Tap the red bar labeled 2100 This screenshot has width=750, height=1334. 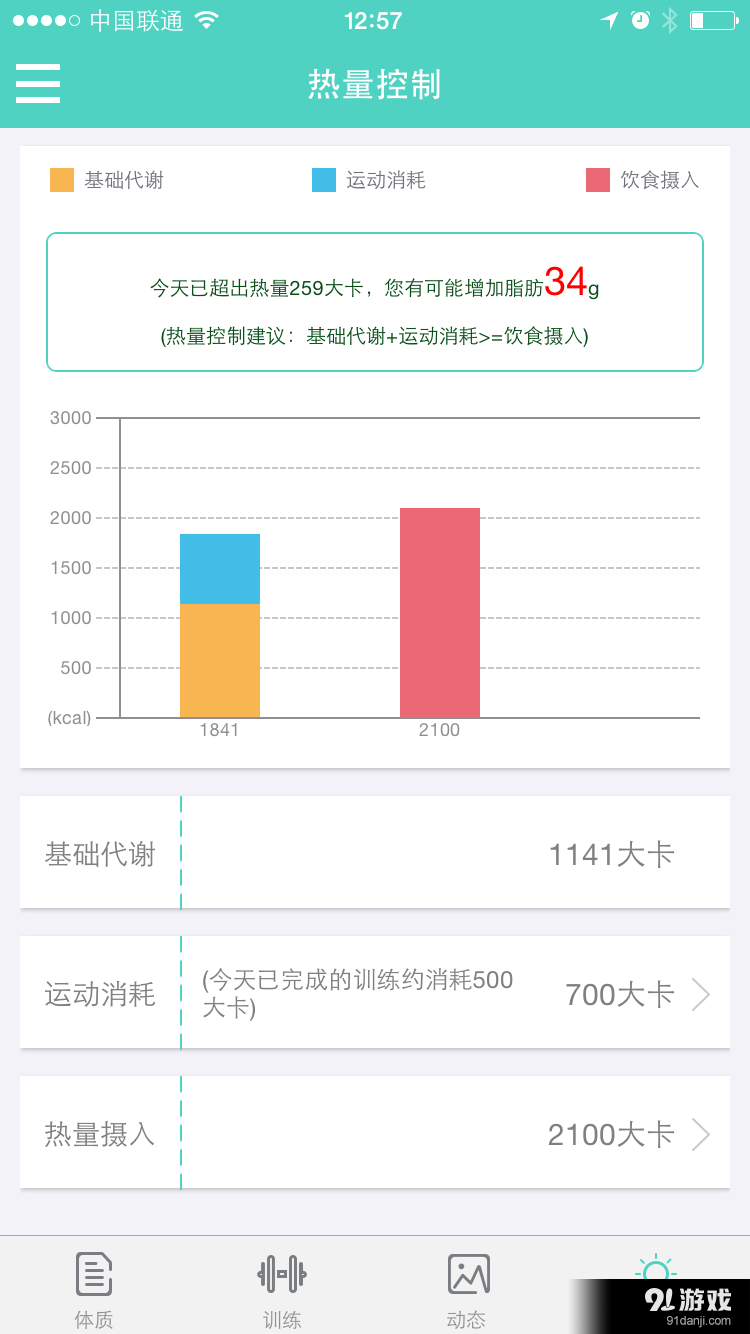(440, 612)
